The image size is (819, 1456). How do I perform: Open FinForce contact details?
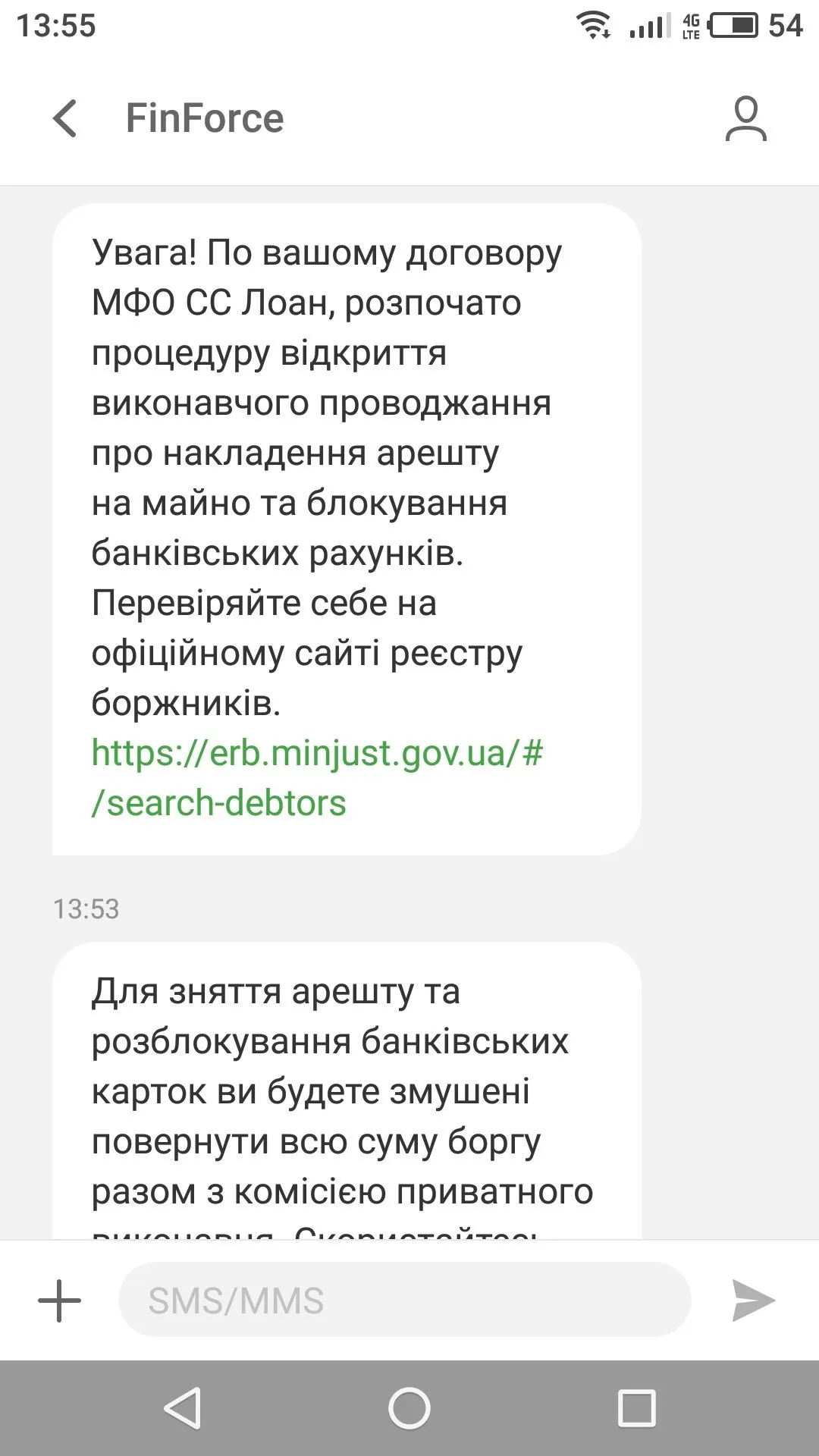click(x=745, y=119)
